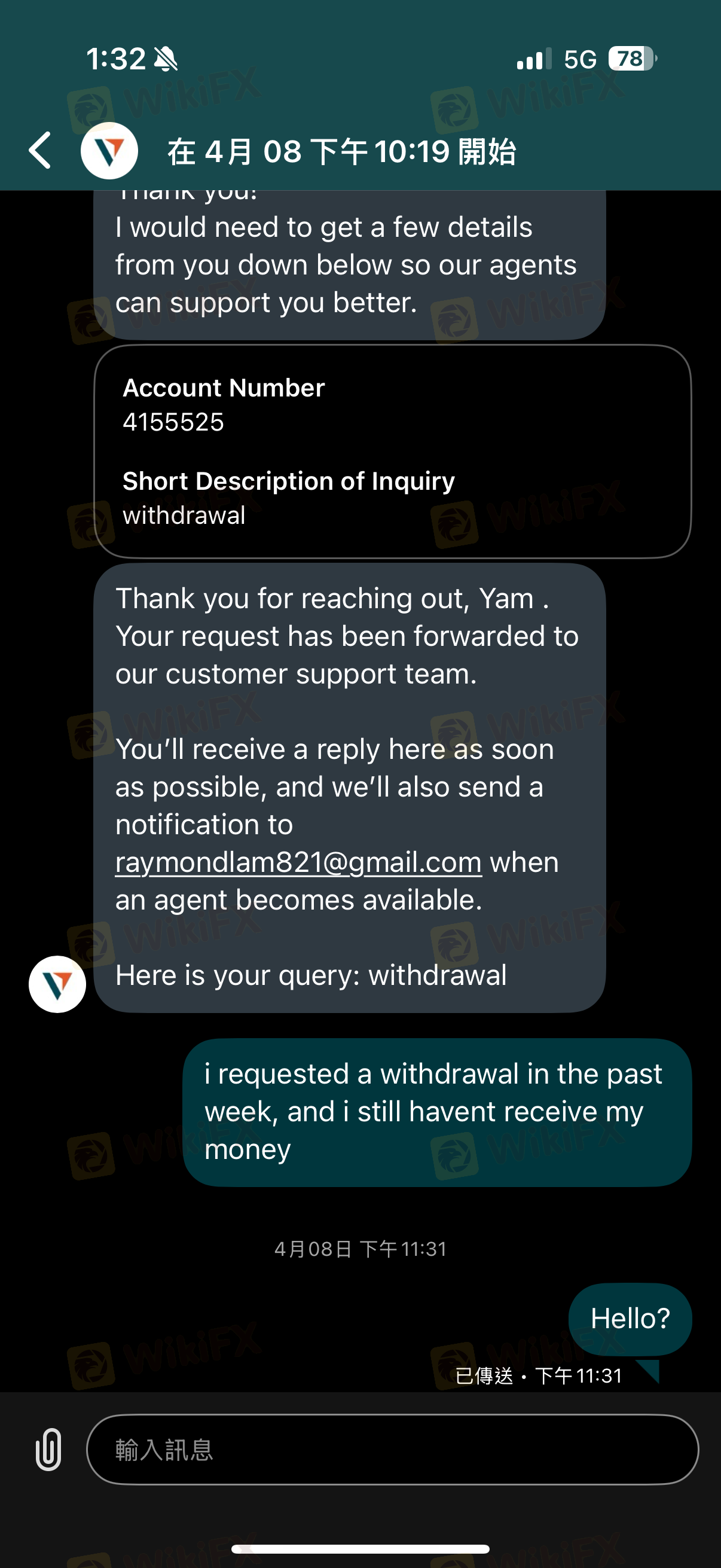Open the raymondlam821@gmail.com email link
Viewport: 721px width, 1568px height.
coord(298,862)
